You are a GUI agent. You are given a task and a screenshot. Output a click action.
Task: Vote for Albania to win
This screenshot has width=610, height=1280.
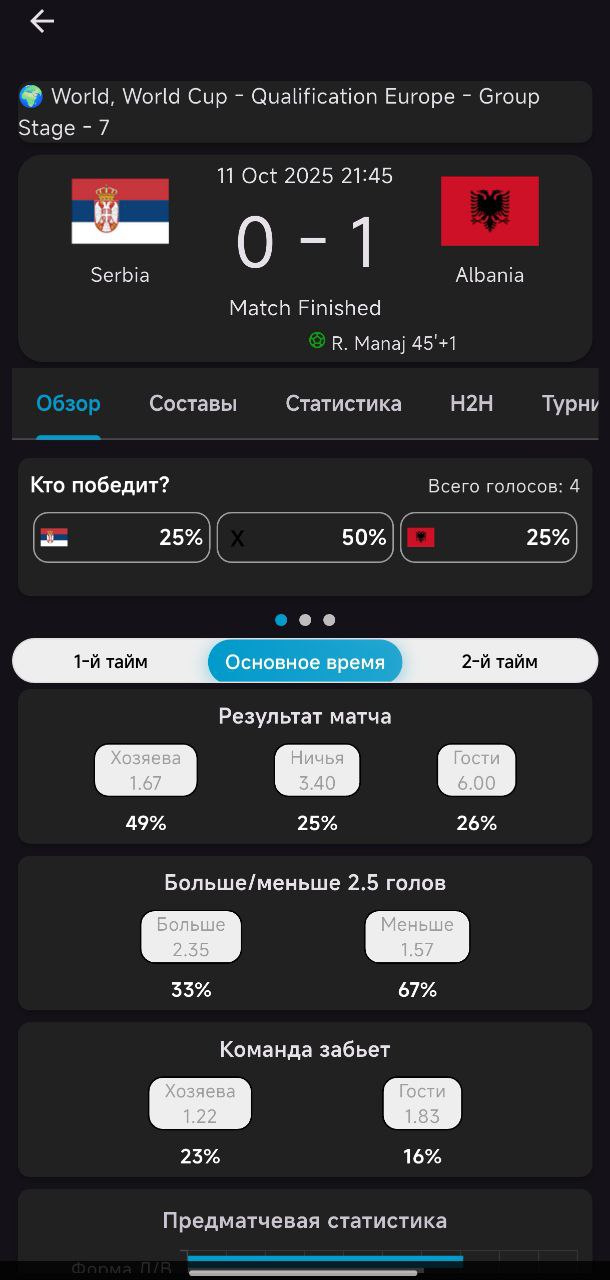[x=488, y=537]
